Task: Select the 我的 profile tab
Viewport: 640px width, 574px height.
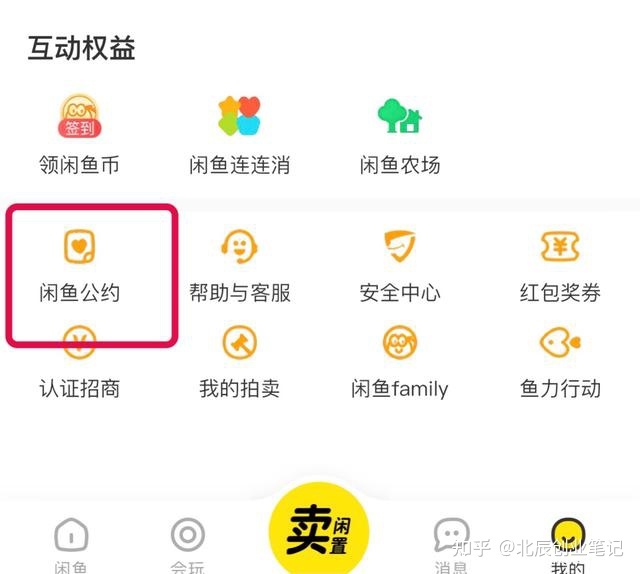Action: [x=567, y=545]
